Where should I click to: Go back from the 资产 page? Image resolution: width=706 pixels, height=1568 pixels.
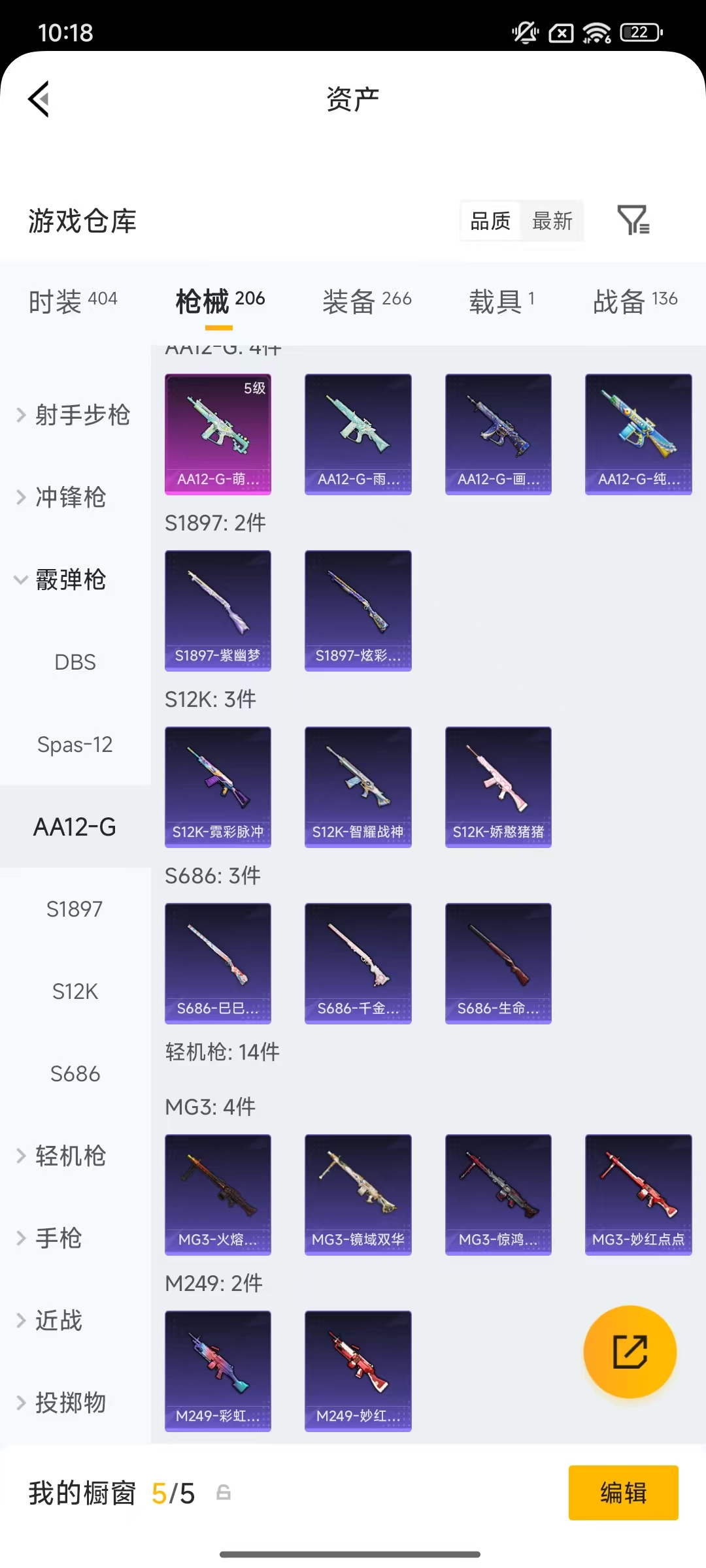[39, 99]
